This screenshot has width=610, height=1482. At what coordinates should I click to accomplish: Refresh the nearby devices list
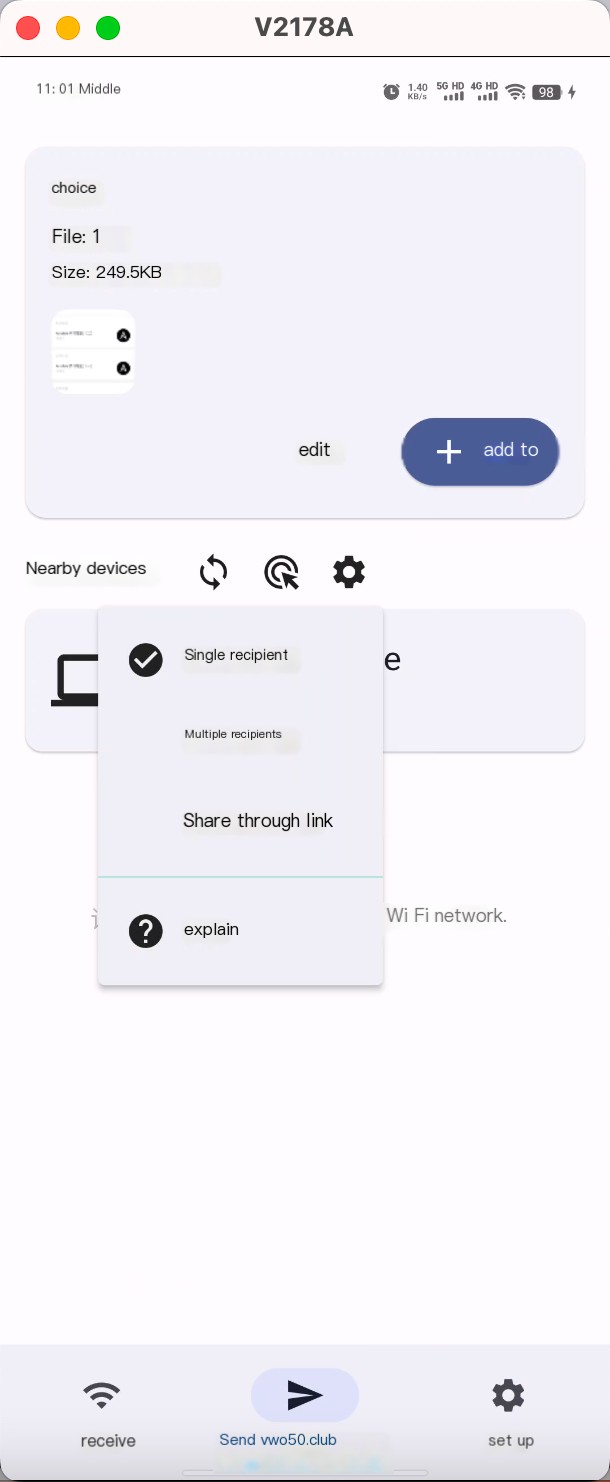pyautogui.click(x=213, y=573)
